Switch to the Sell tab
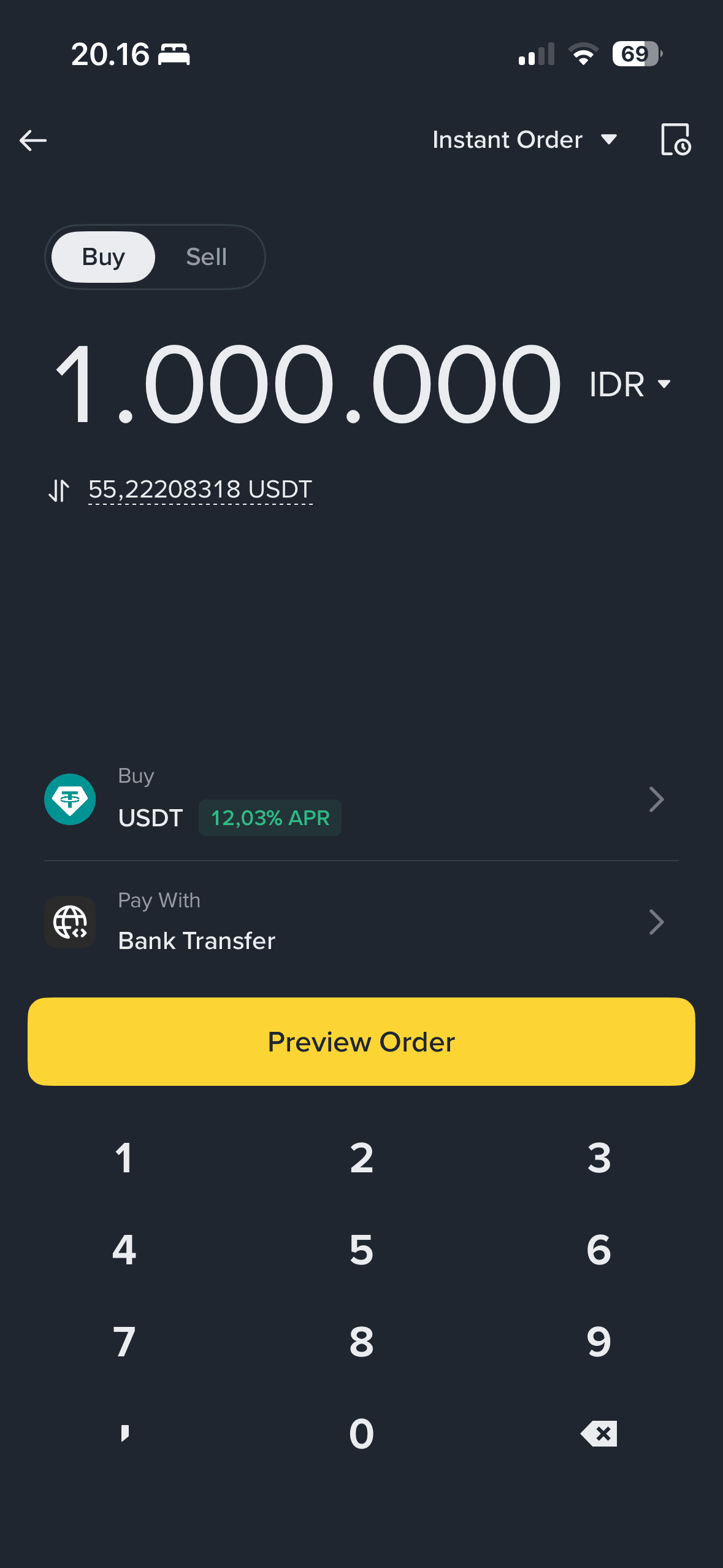The width and height of the screenshot is (723, 1568). [205, 256]
